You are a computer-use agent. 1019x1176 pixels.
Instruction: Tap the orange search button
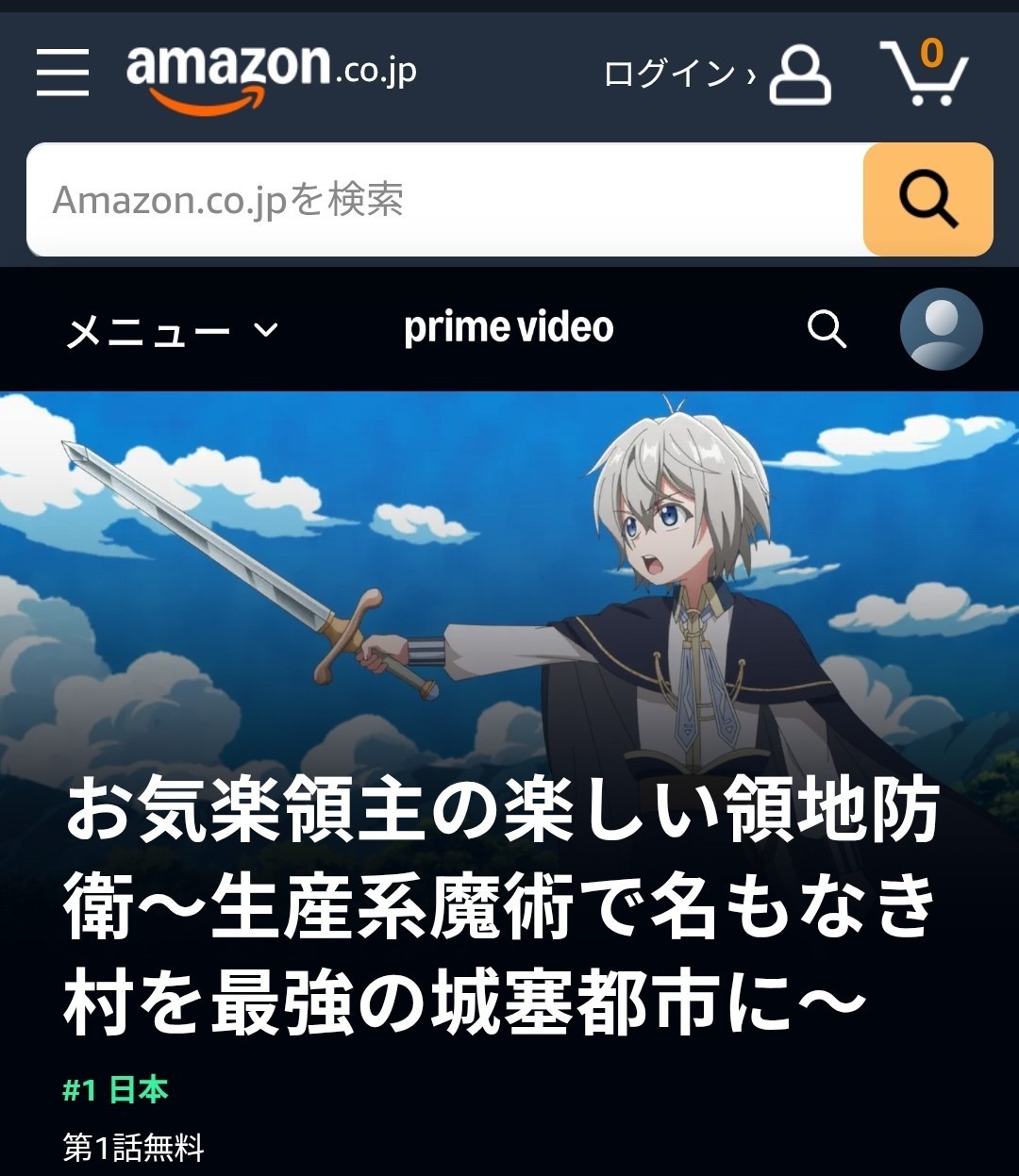[x=927, y=200]
